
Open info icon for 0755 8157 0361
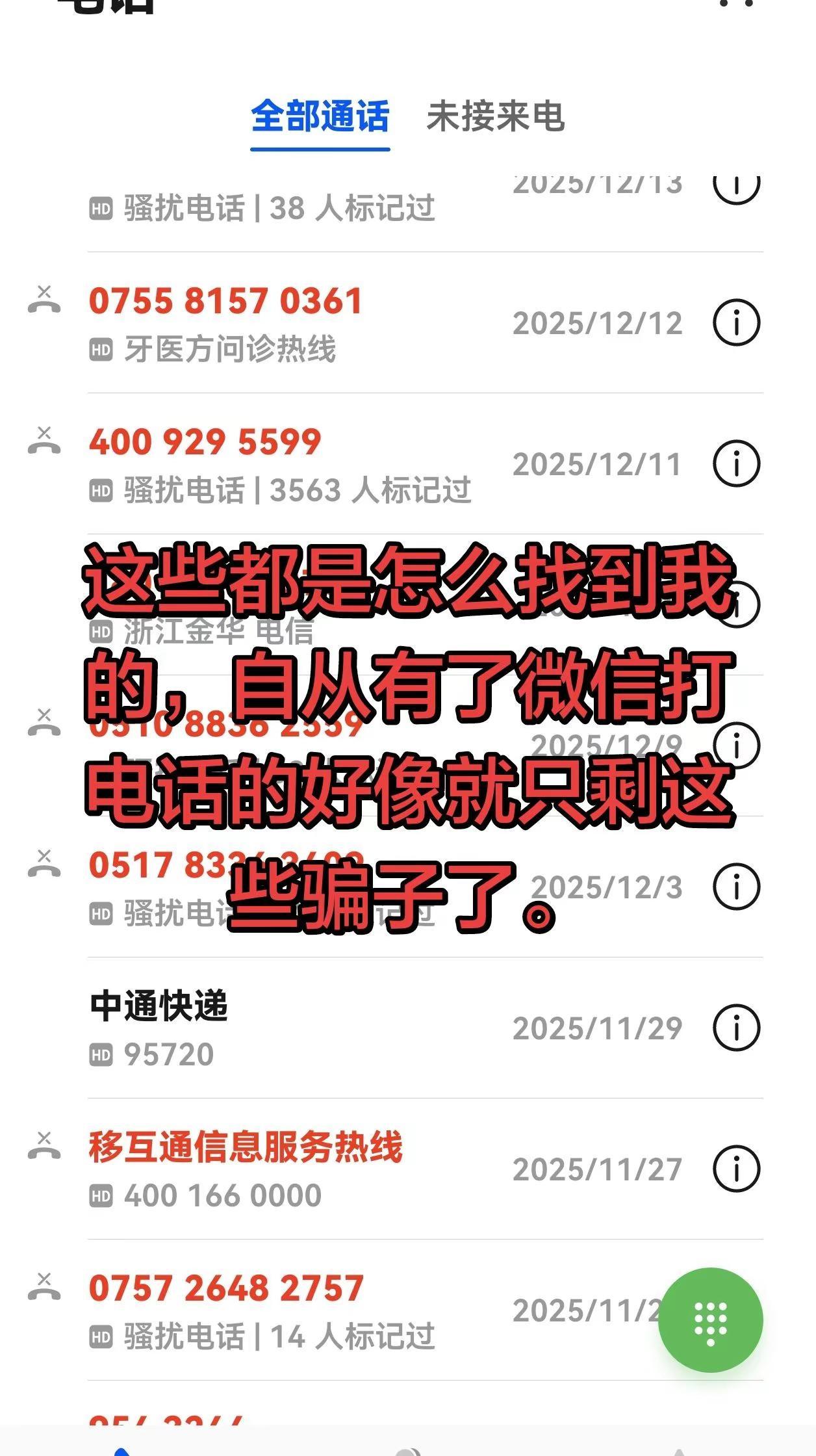735,320
